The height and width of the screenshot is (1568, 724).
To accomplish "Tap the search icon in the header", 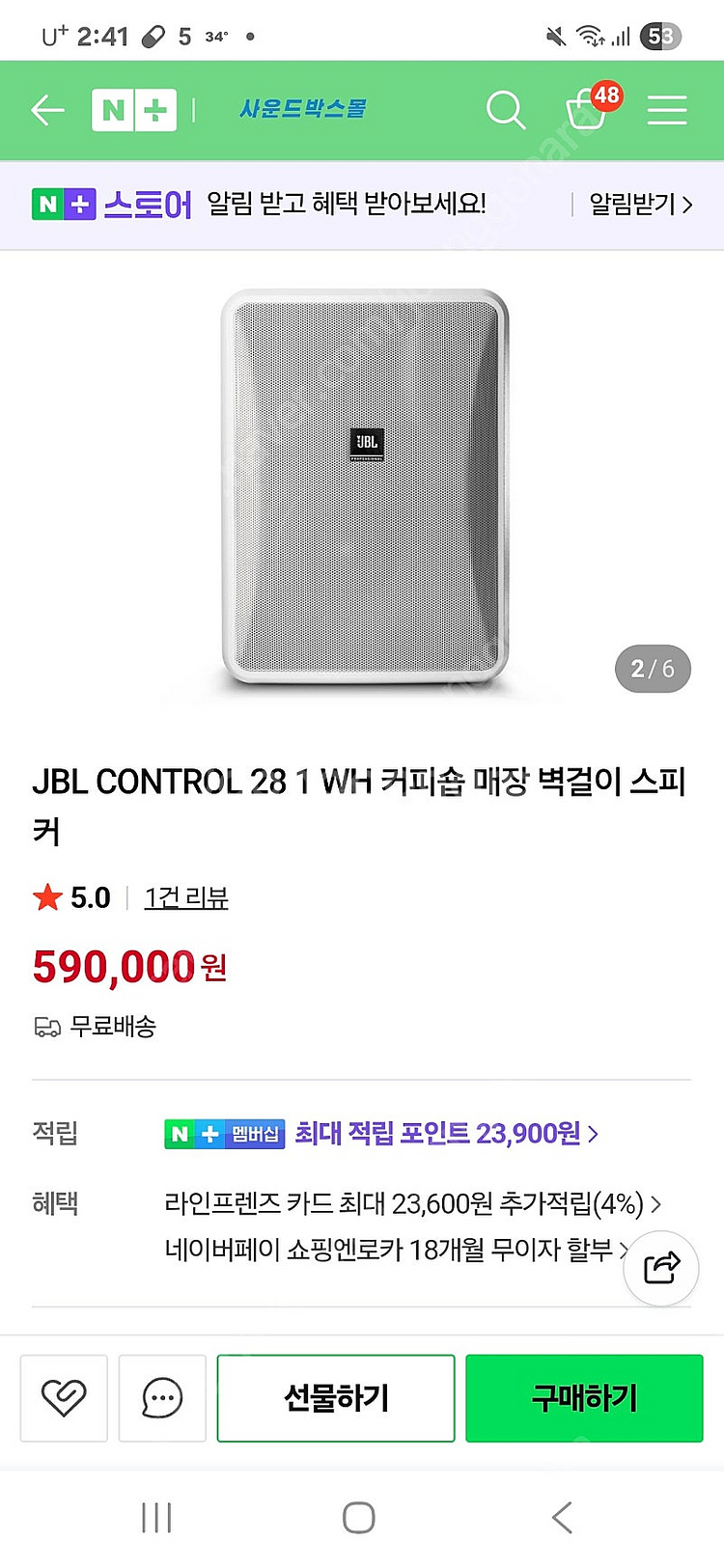I will 506,110.
